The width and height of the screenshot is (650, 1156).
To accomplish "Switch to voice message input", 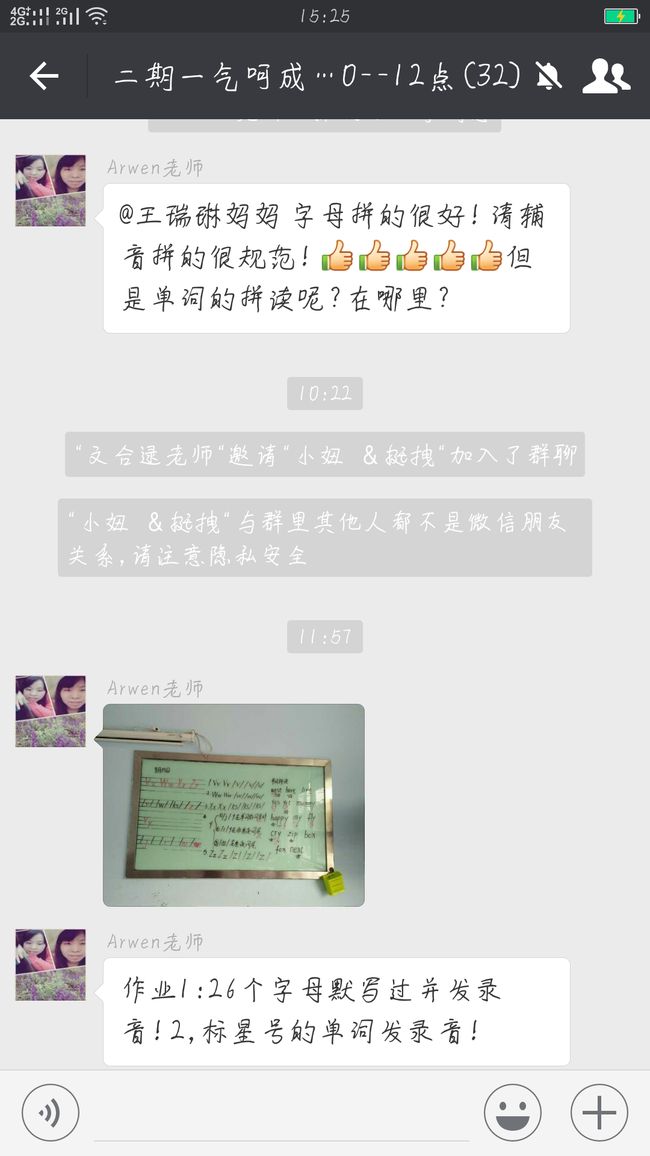I will coord(50,1113).
